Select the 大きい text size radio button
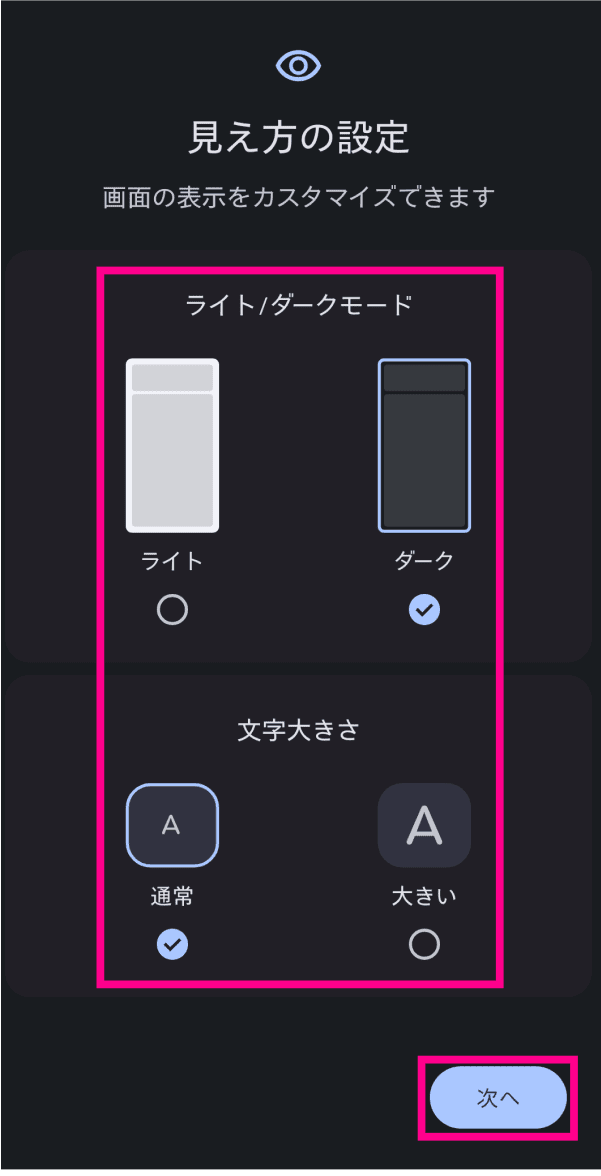 [x=424, y=944]
